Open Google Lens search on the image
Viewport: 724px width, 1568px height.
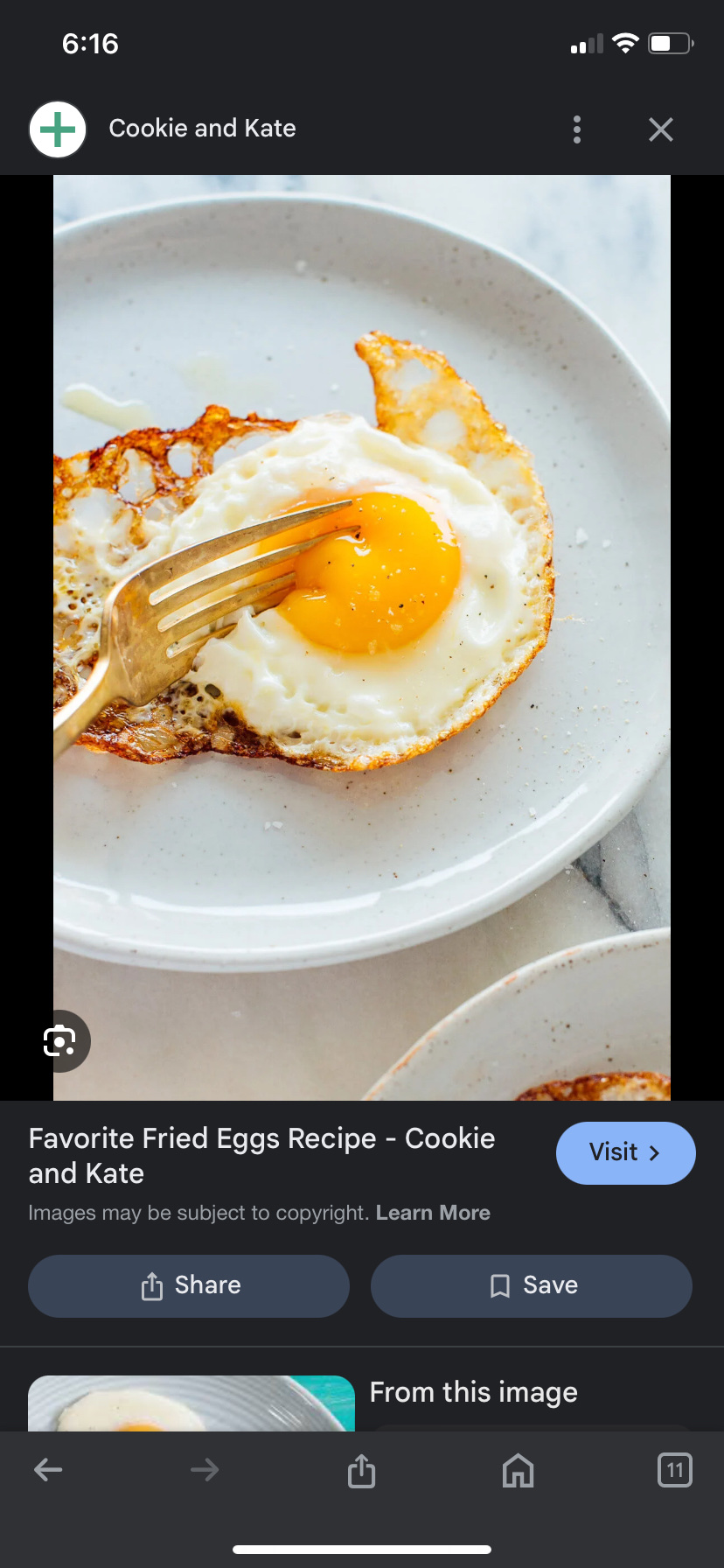60,1040
